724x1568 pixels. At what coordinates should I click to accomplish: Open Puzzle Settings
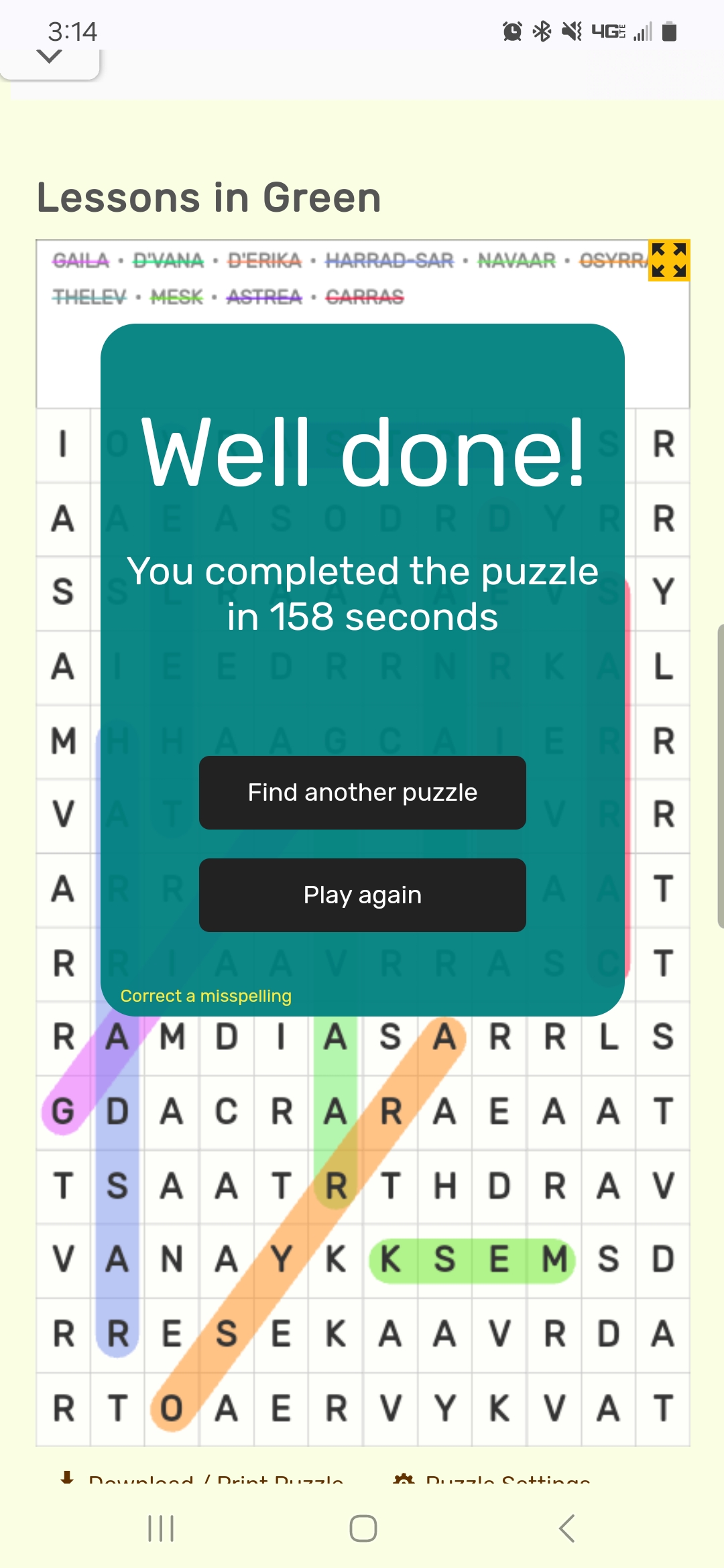[x=492, y=1478]
